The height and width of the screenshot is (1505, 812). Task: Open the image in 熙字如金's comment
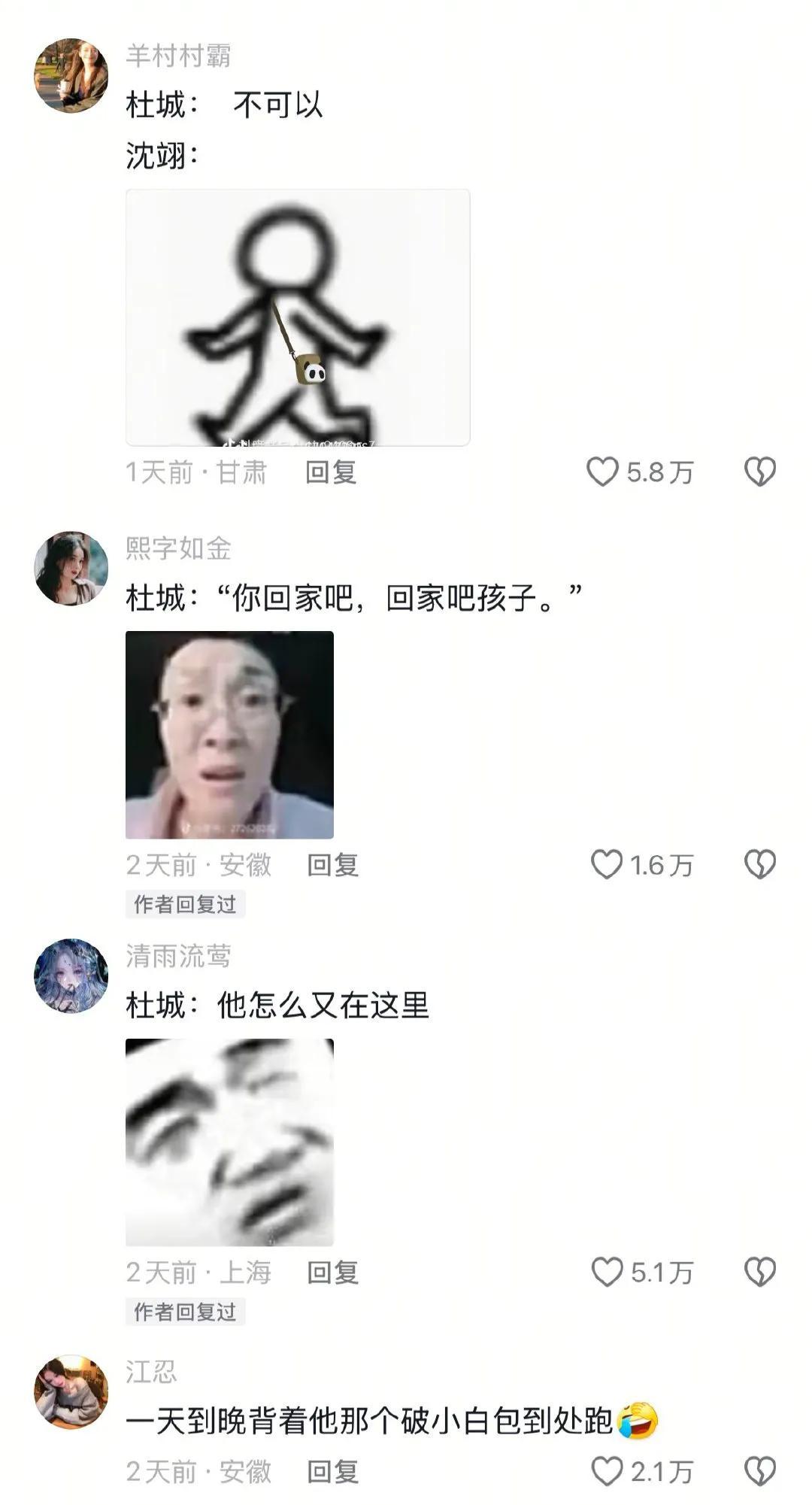coord(229,735)
